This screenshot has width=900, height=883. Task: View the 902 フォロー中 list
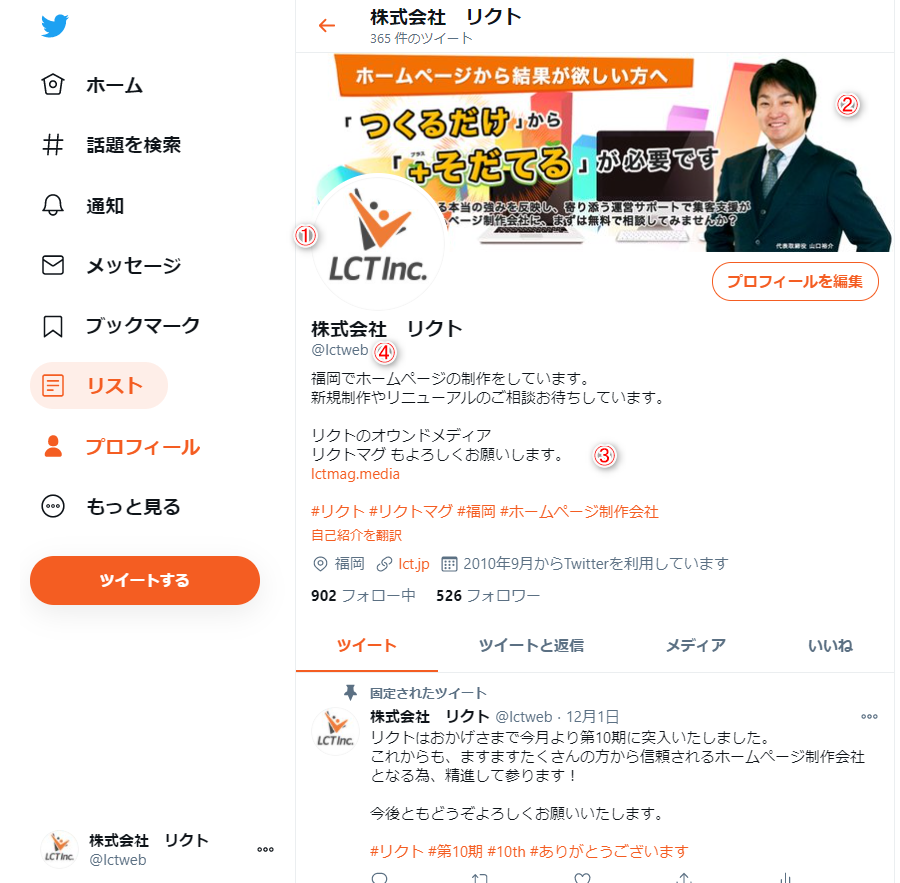click(x=363, y=596)
